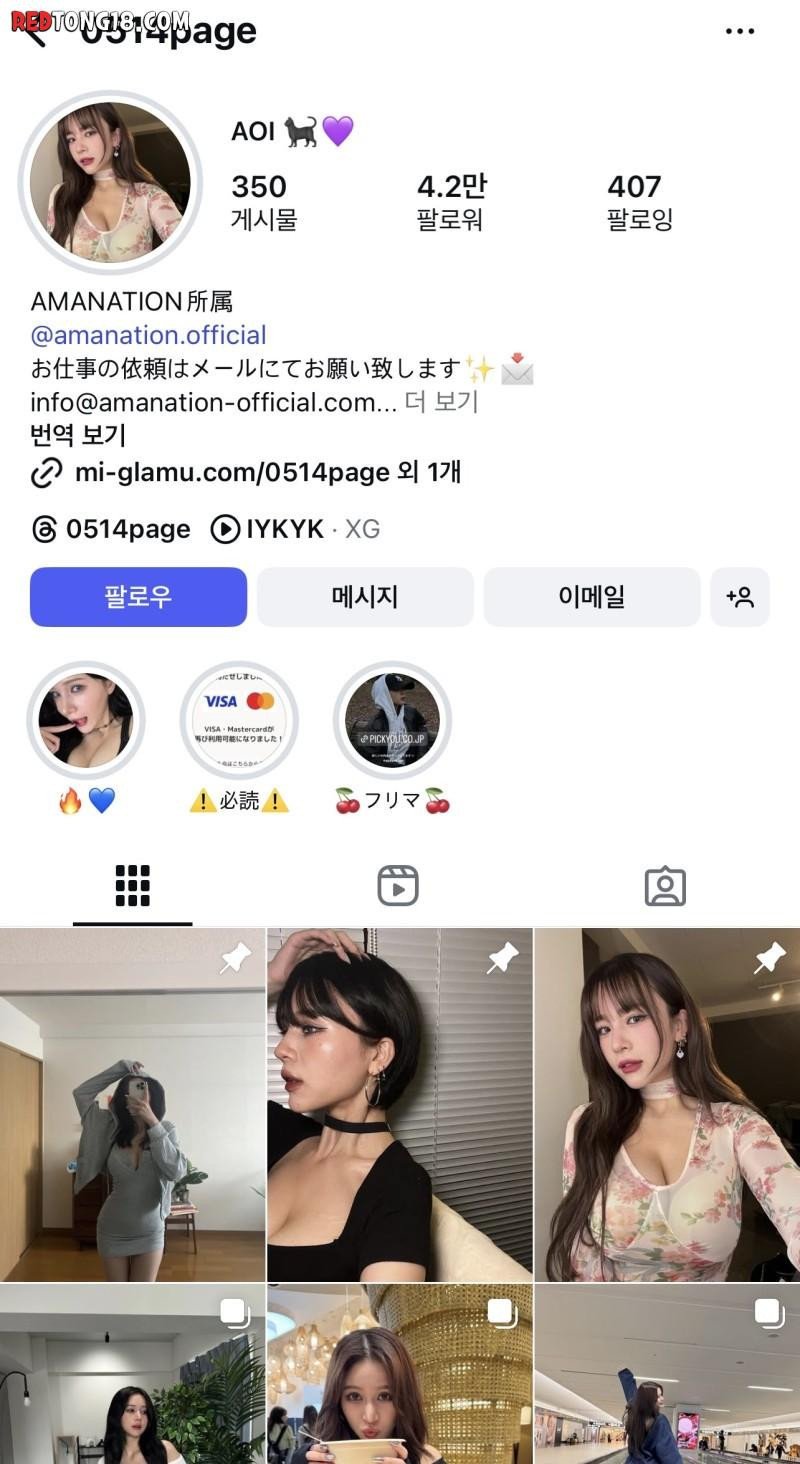
Task: Open the pinned gray dress mirror selfie post
Action: (x=133, y=1104)
